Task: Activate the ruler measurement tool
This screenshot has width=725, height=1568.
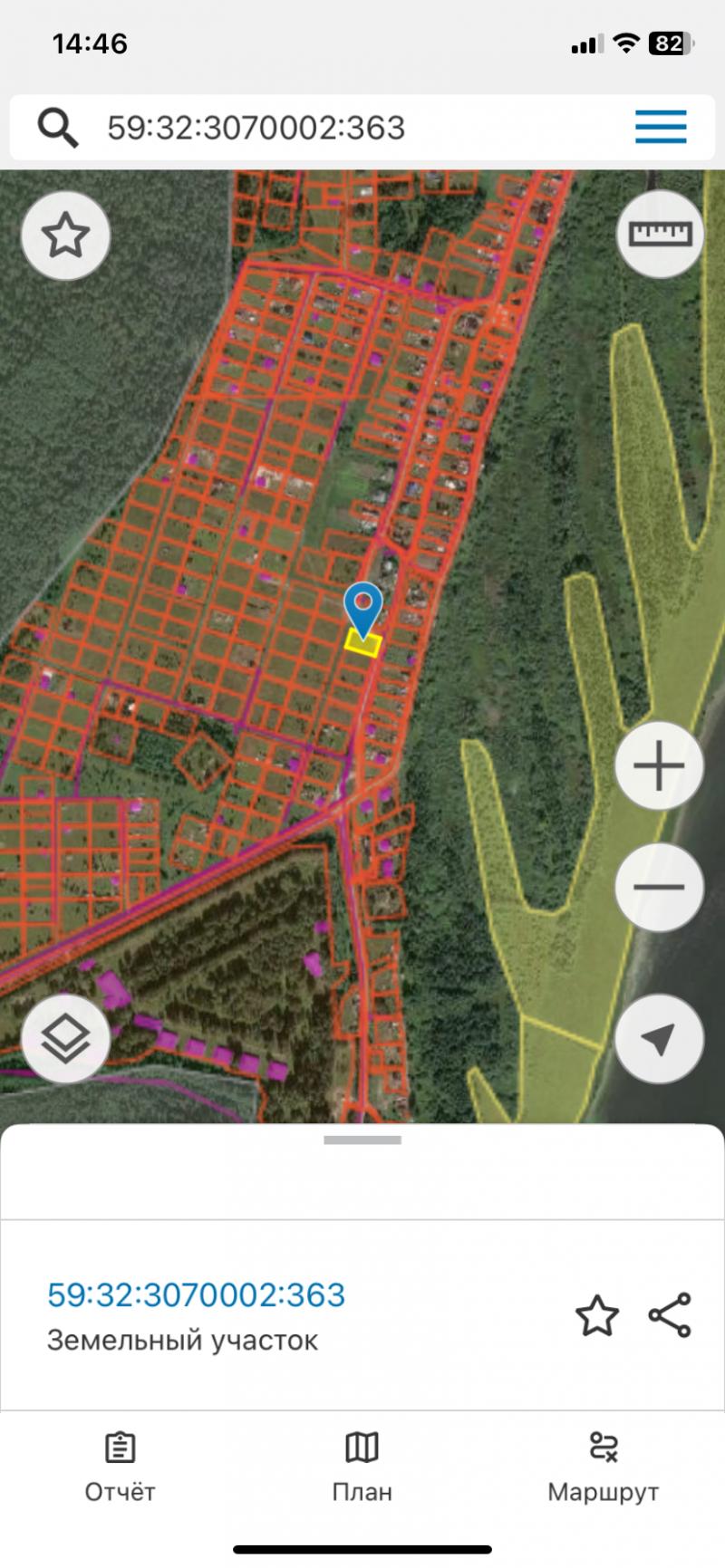Action: pyautogui.click(x=660, y=235)
